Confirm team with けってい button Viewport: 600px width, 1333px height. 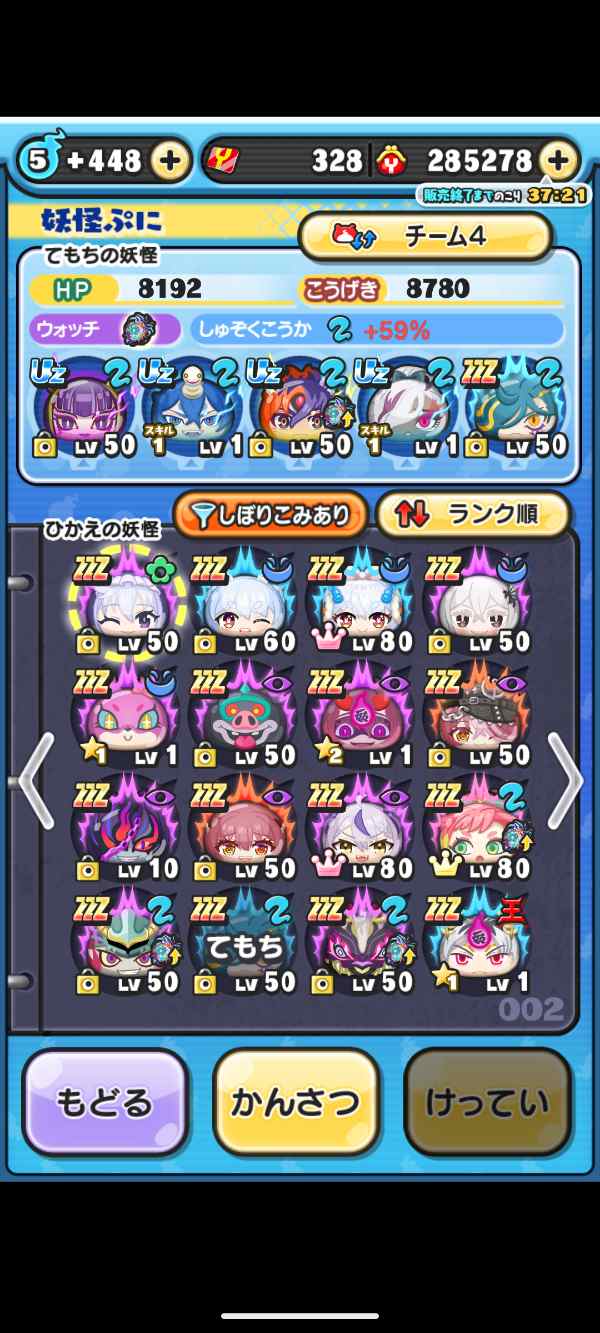487,1102
